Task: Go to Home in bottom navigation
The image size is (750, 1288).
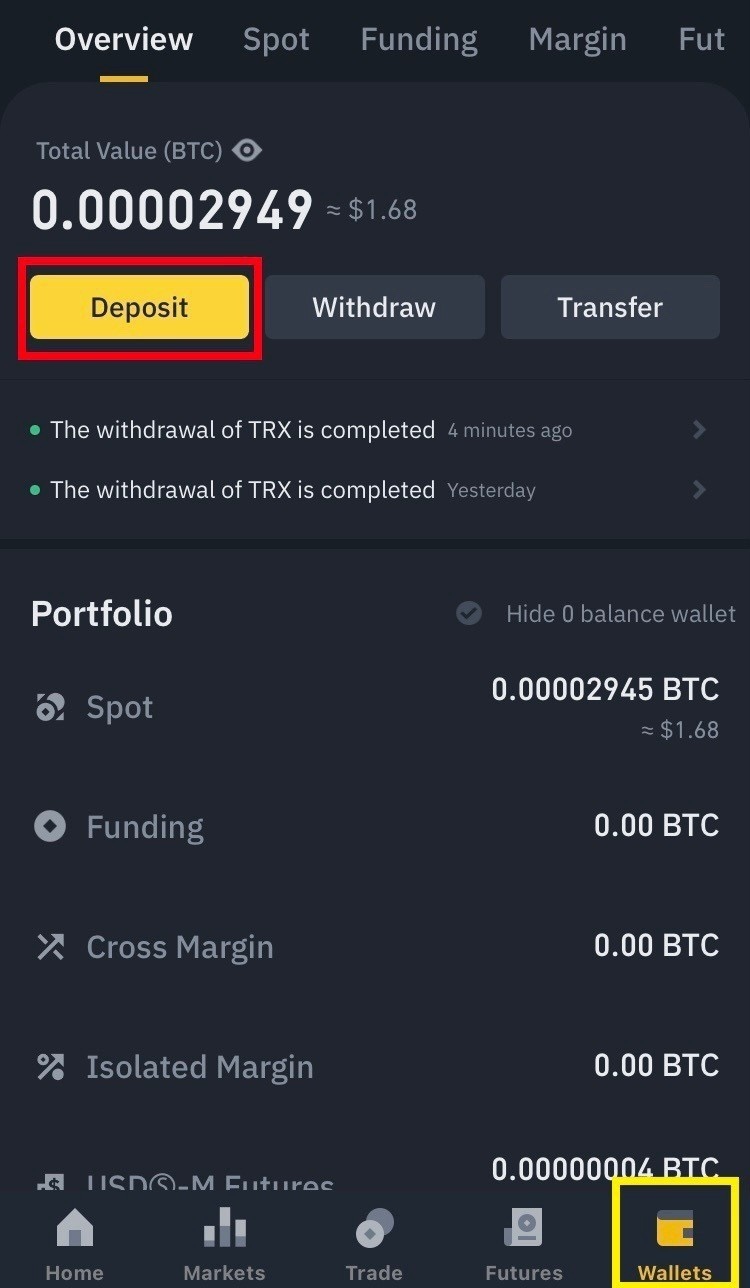Action: (x=74, y=1245)
